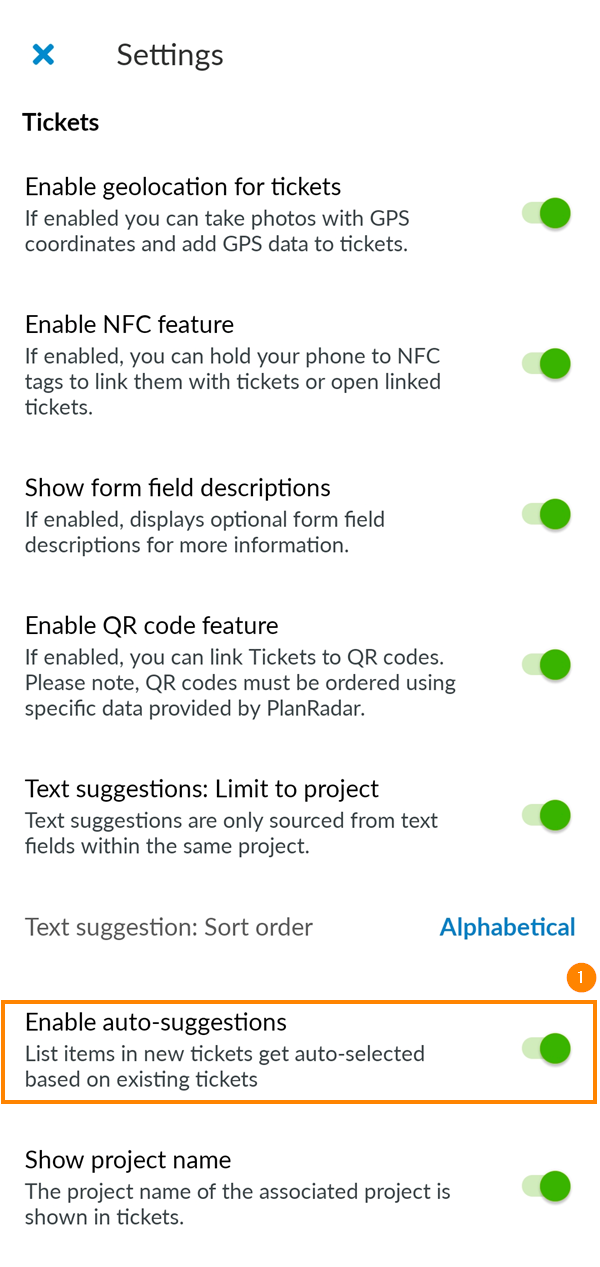
Task: Change sort order from Alphabetical
Action: point(507,927)
